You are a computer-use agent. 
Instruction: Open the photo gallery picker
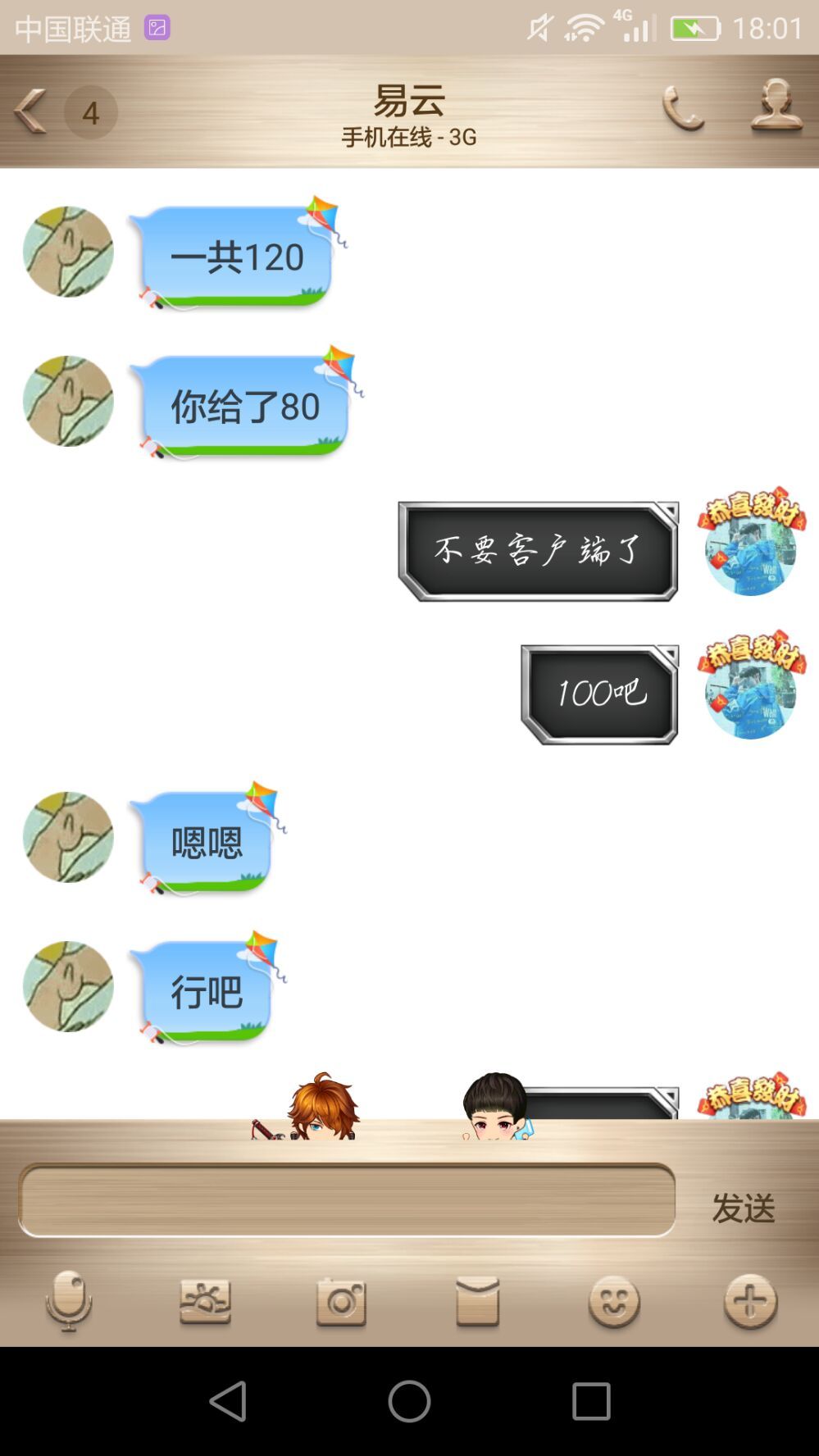click(205, 1301)
